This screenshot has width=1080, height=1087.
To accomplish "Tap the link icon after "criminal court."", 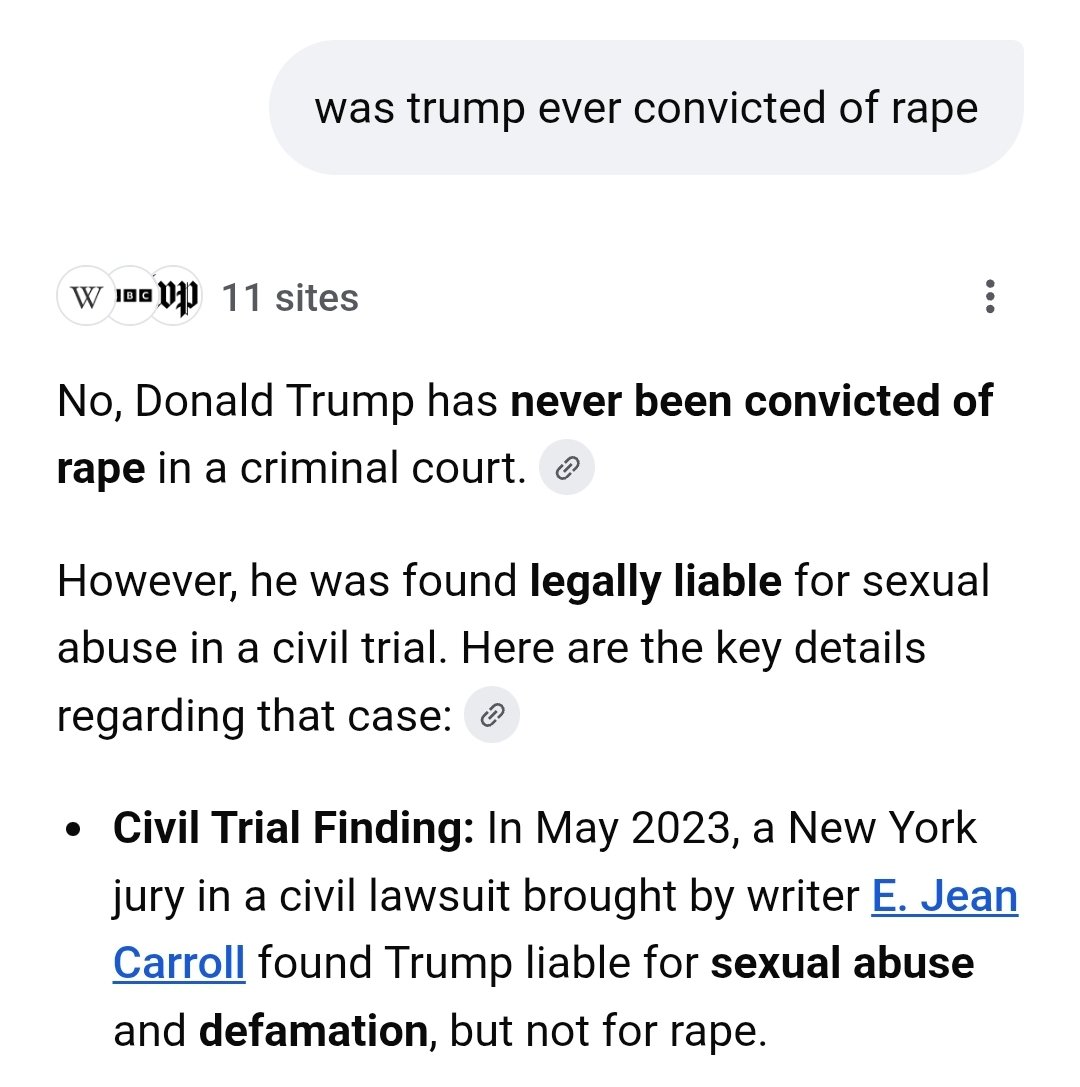I will click(567, 468).
